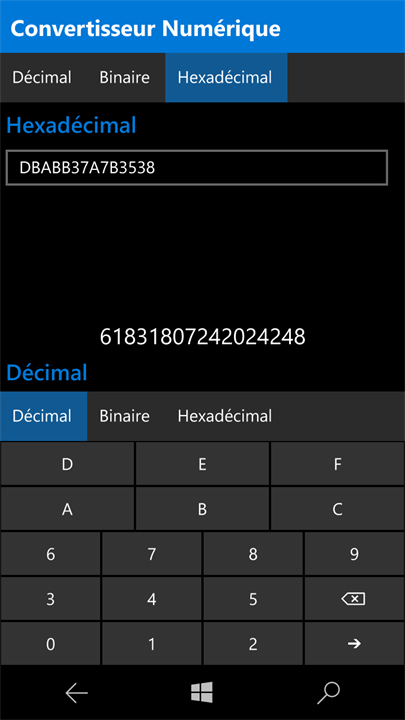Viewport: 405px width, 720px height.
Task: Tap the right arrow key
Action: (354, 644)
